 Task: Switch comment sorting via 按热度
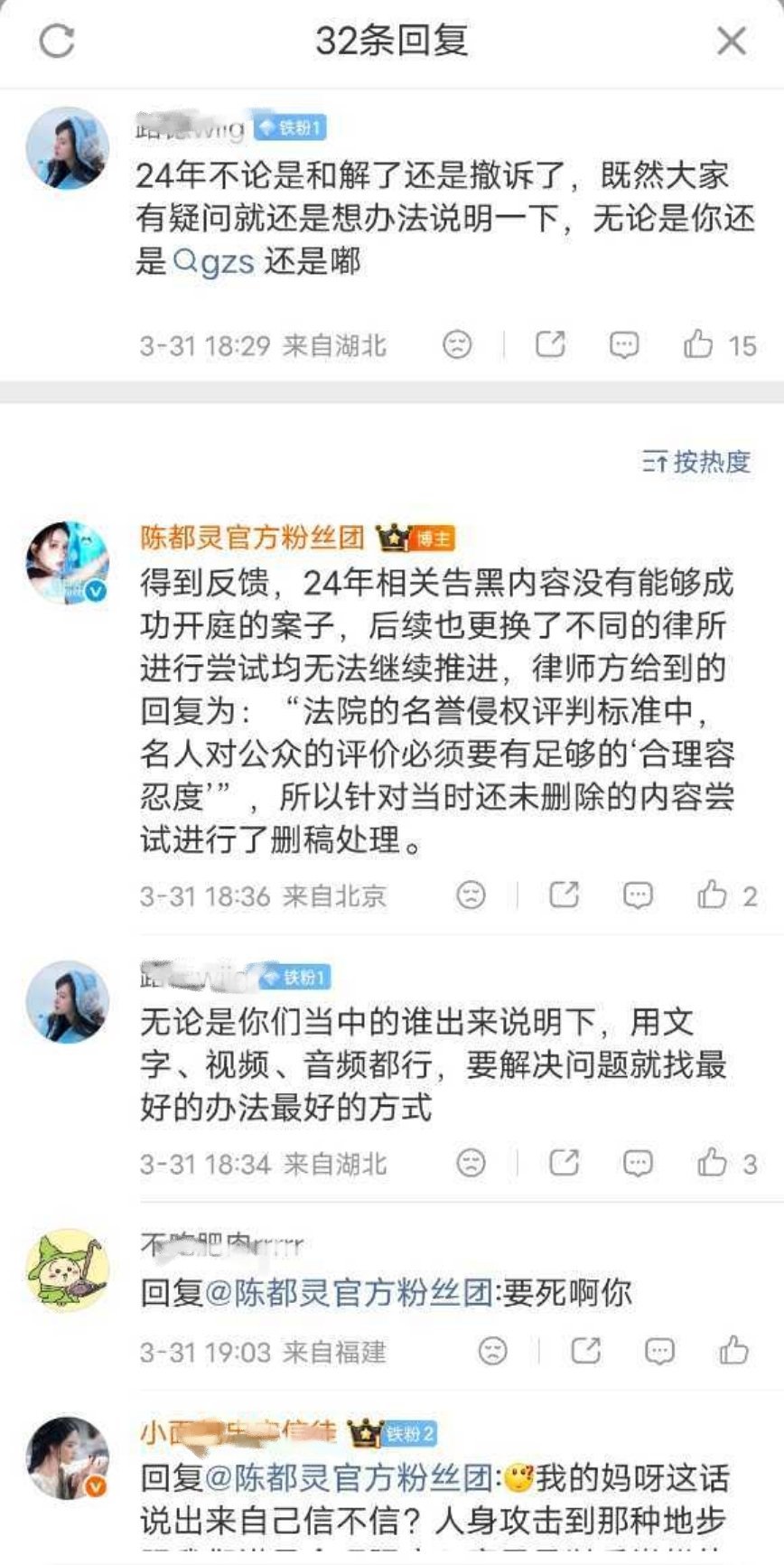(695, 460)
